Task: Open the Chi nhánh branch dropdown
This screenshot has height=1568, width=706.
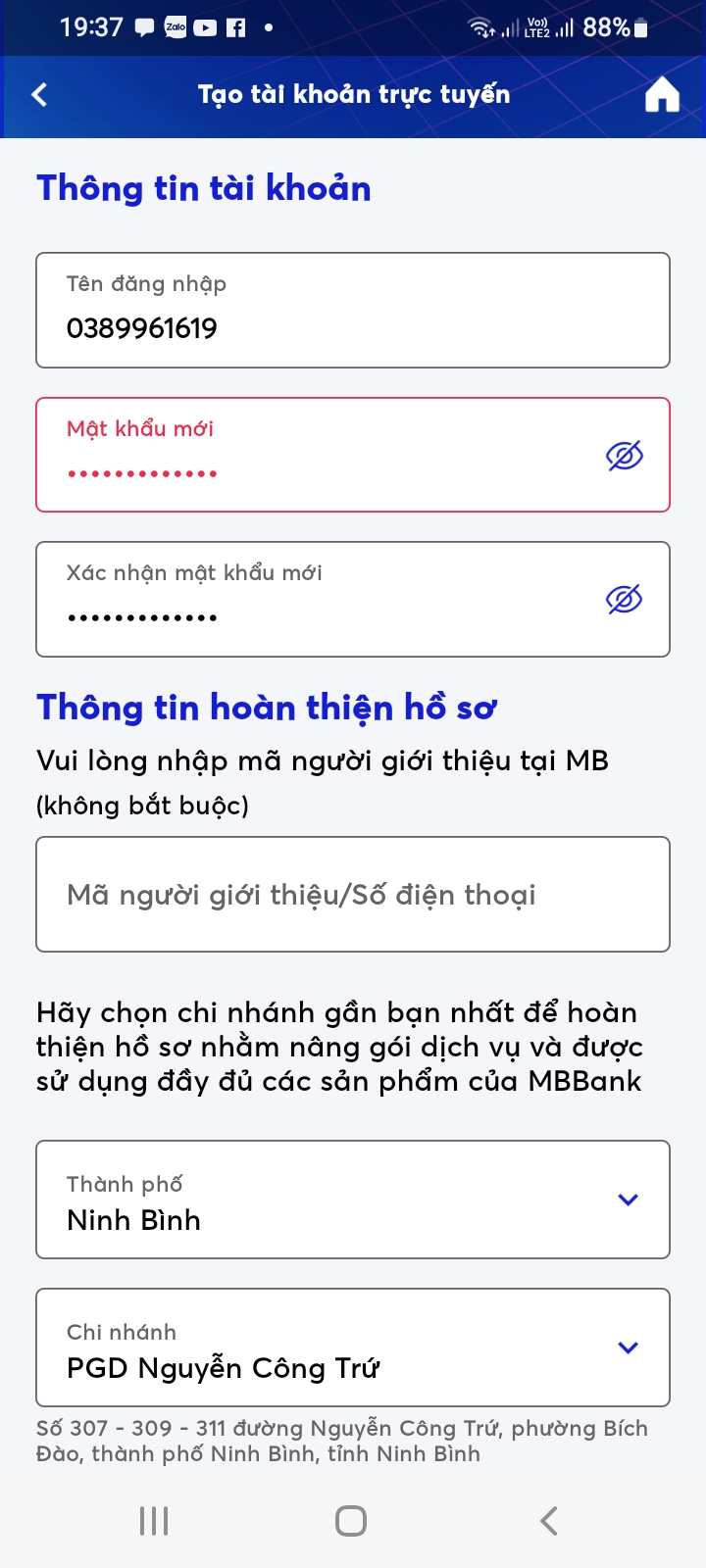Action: [353, 1347]
